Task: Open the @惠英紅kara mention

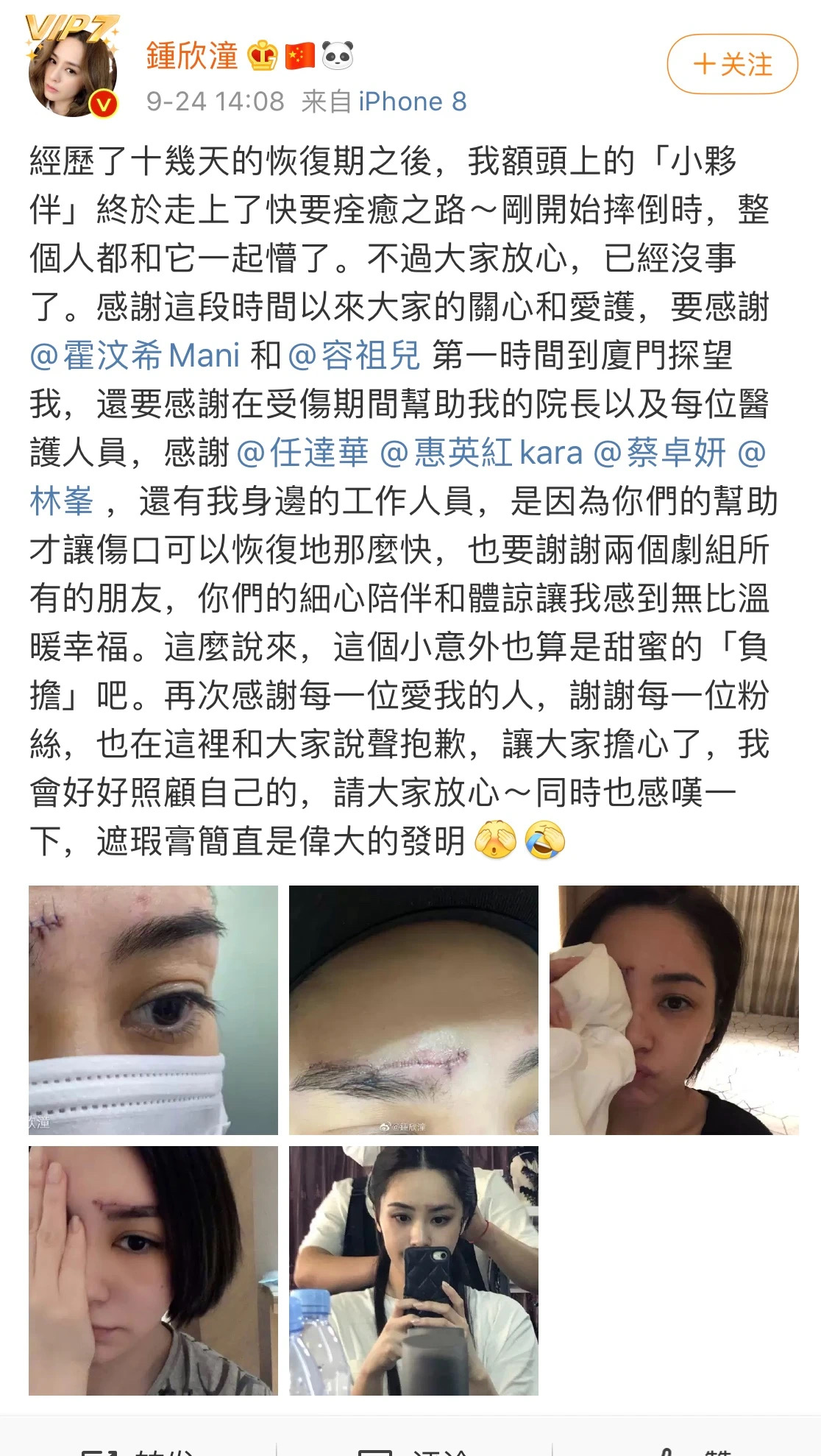Action: point(481,453)
